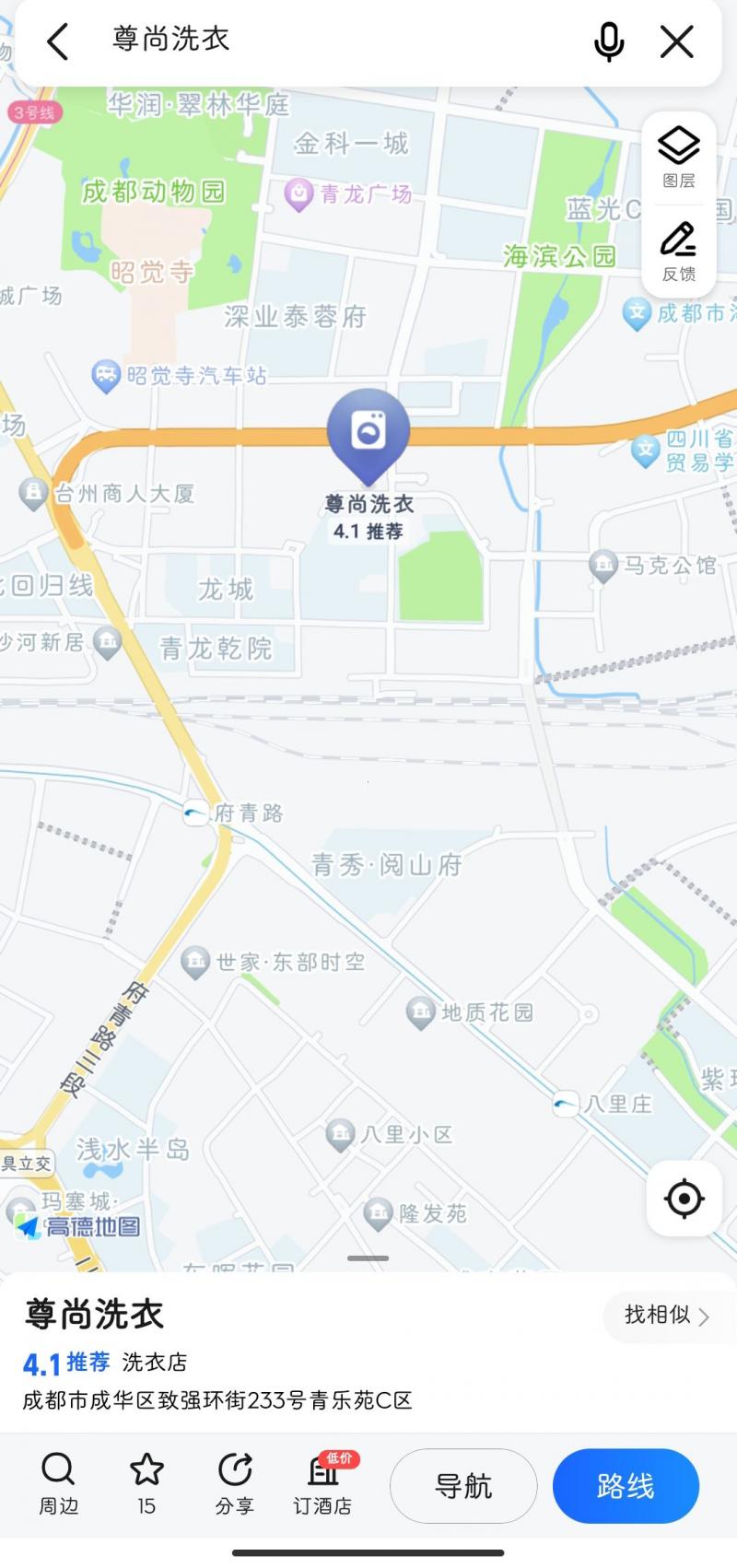This screenshot has width=737, height=1568.
Task: Open route planning with 路线 button
Action: click(626, 1485)
